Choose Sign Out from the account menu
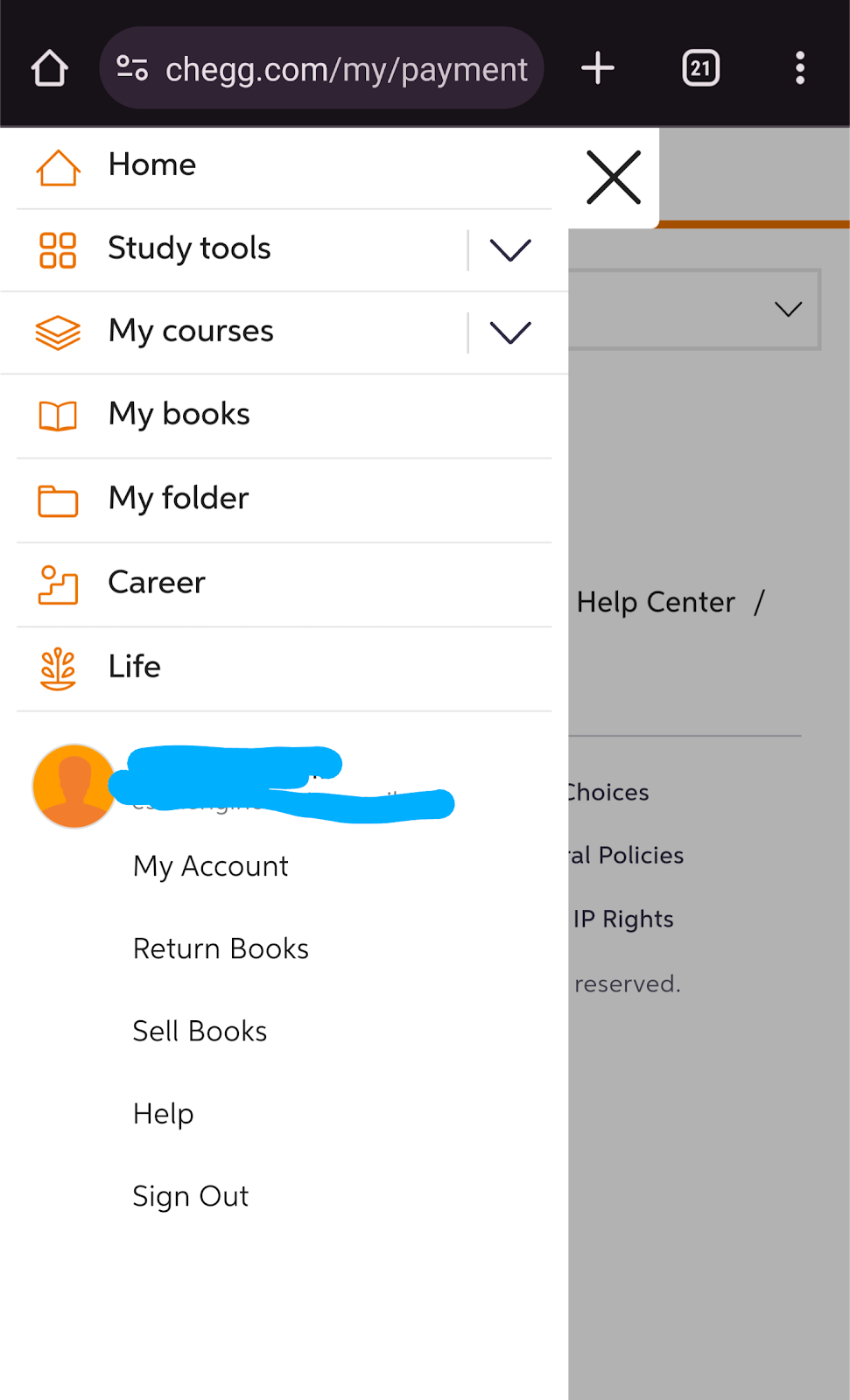Viewport: 850px width, 1400px height. point(190,1196)
